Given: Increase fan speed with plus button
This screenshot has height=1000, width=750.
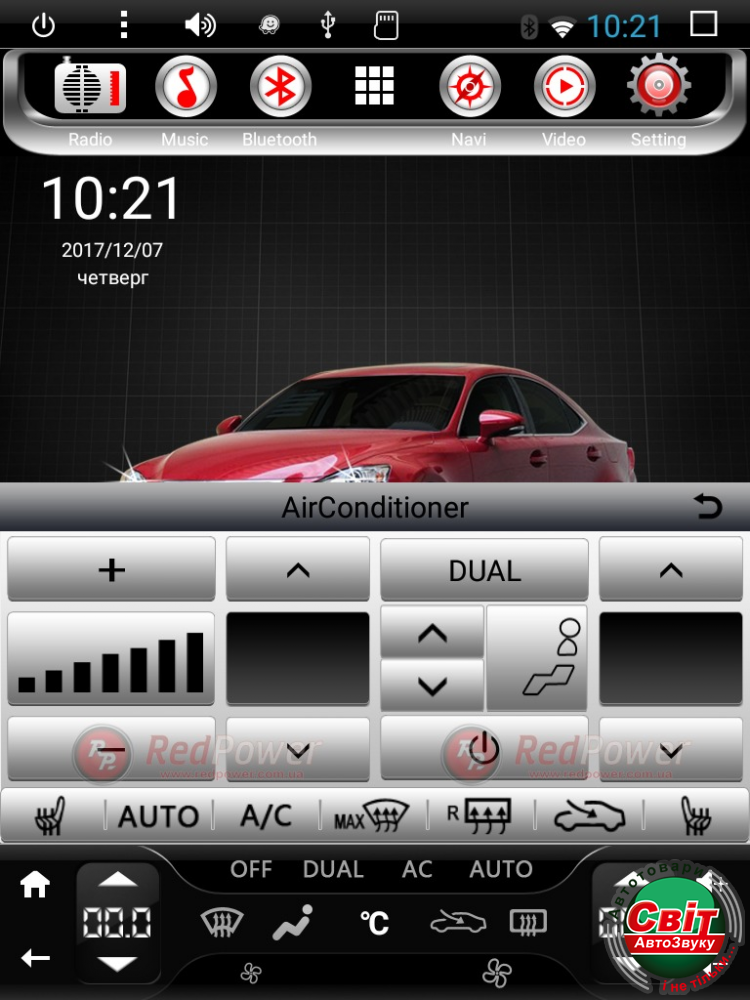Looking at the screenshot, I should [x=111, y=570].
